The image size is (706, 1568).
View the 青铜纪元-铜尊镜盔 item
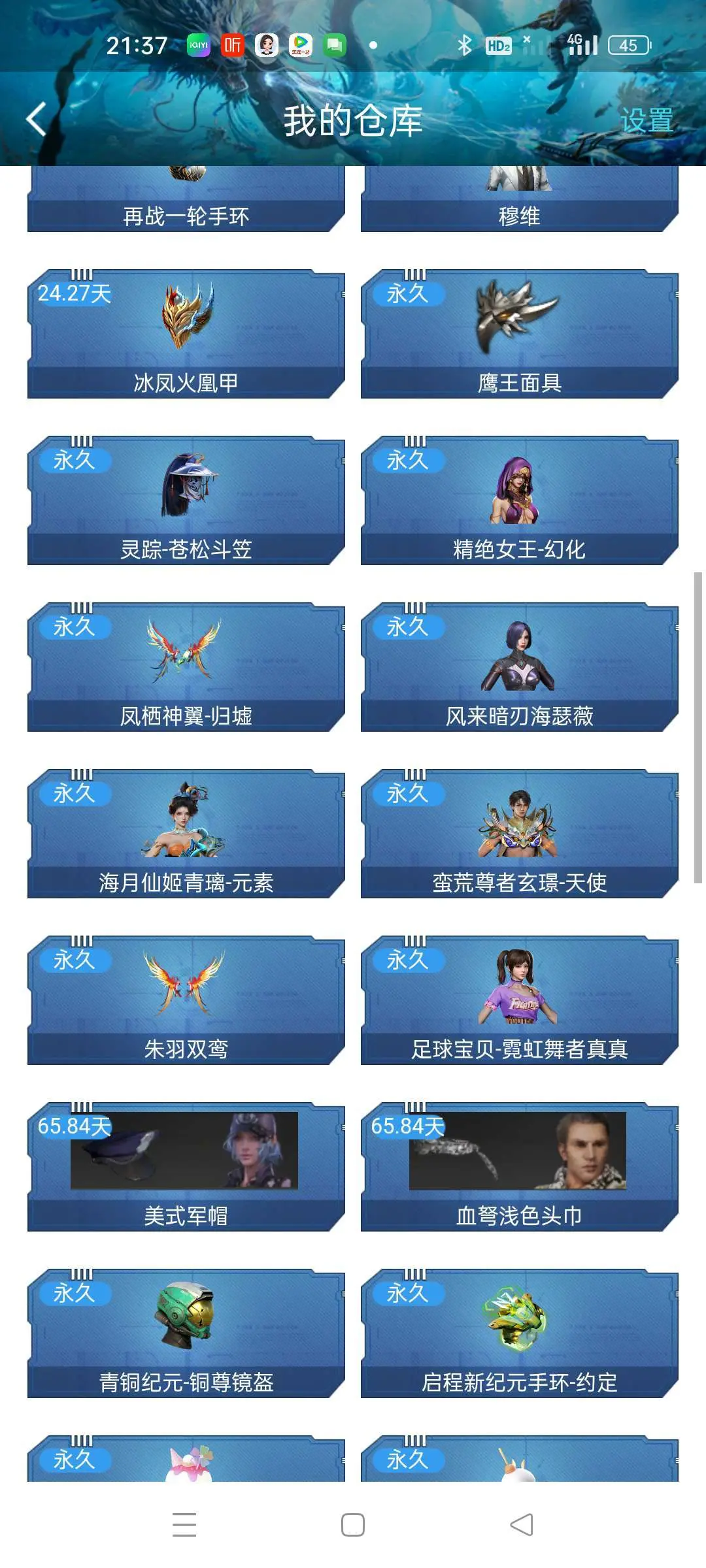click(x=186, y=1333)
